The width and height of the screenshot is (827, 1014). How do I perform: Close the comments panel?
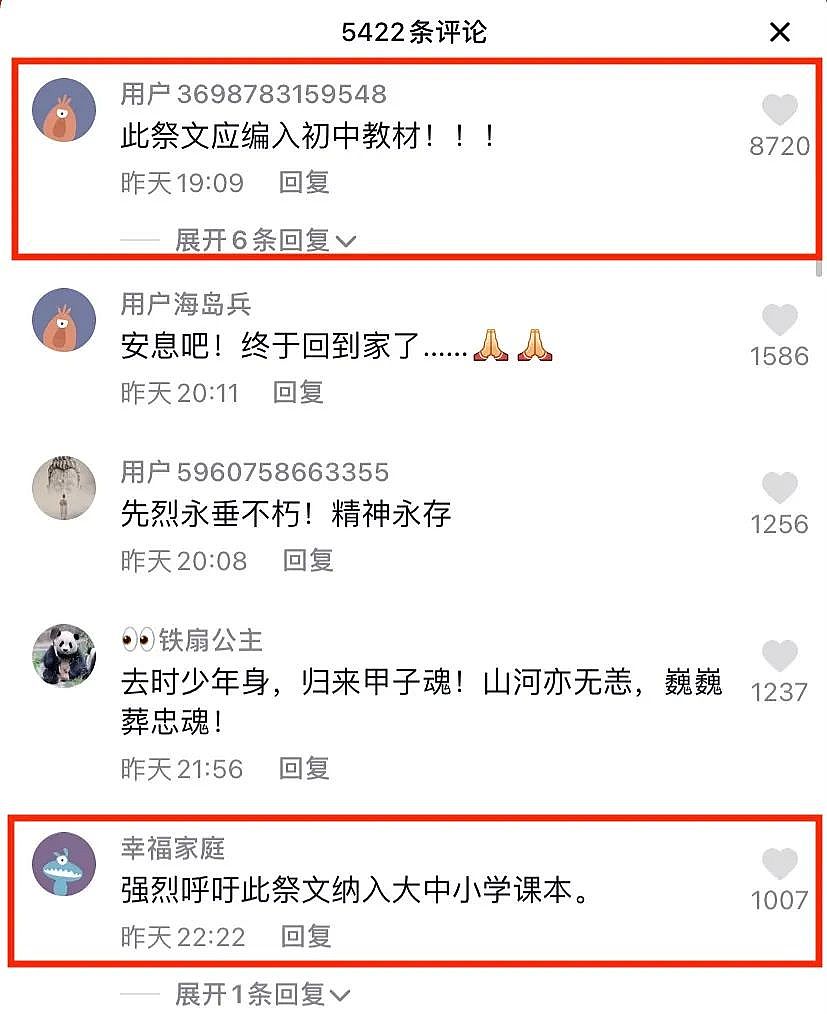coord(780,32)
